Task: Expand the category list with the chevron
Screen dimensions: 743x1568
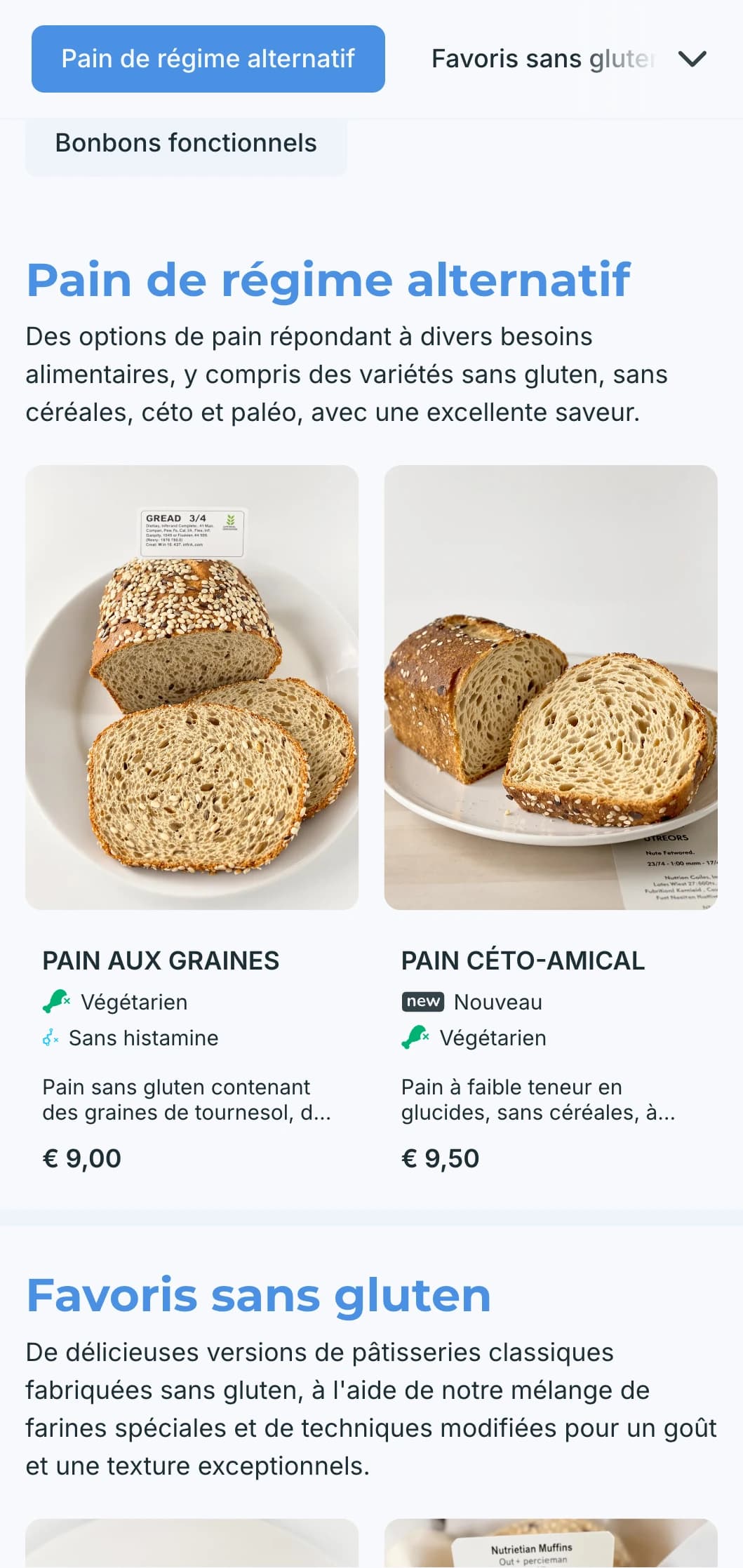Action: [x=692, y=58]
